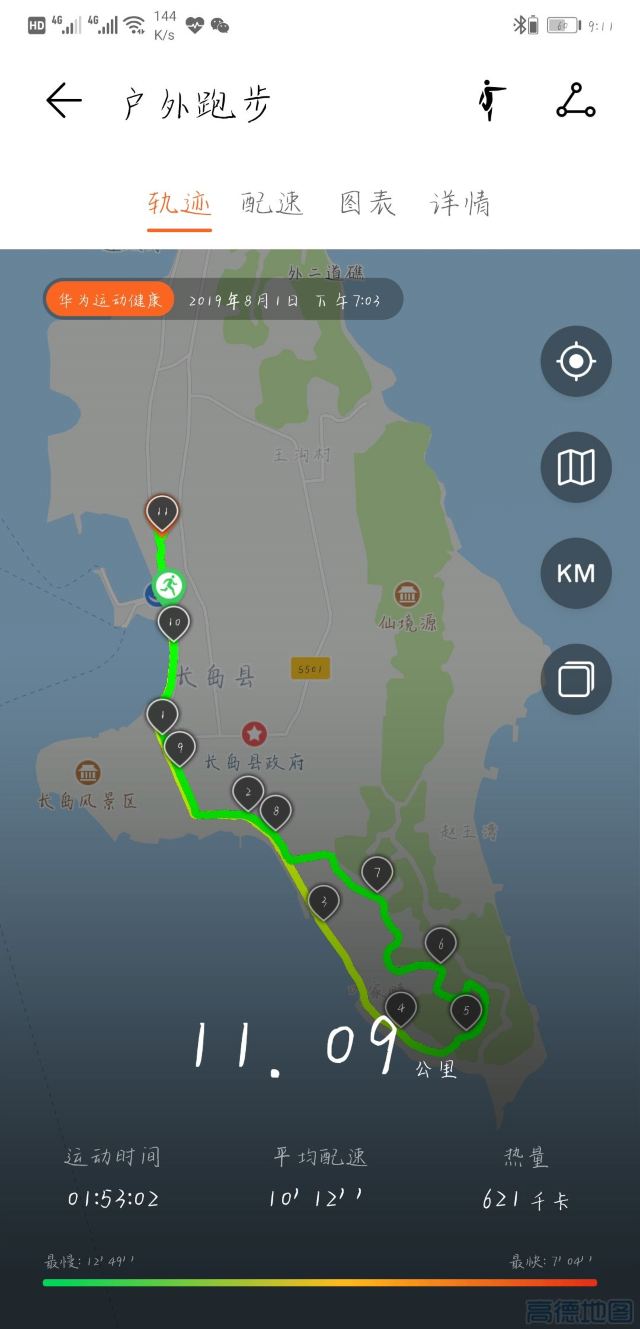The image size is (640, 1329).
Task: Select the 轨迹 tab
Action: 180,204
